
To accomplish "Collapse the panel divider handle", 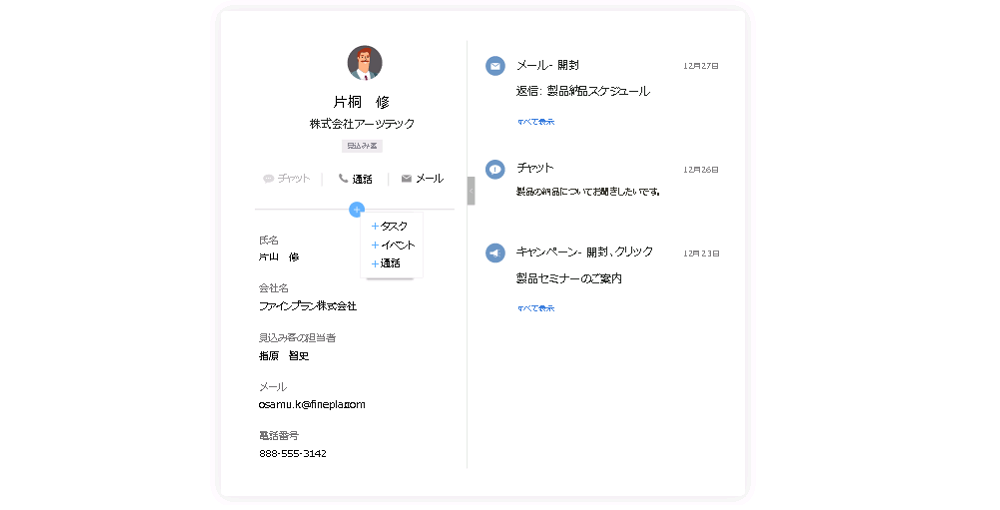I will coord(471,190).
